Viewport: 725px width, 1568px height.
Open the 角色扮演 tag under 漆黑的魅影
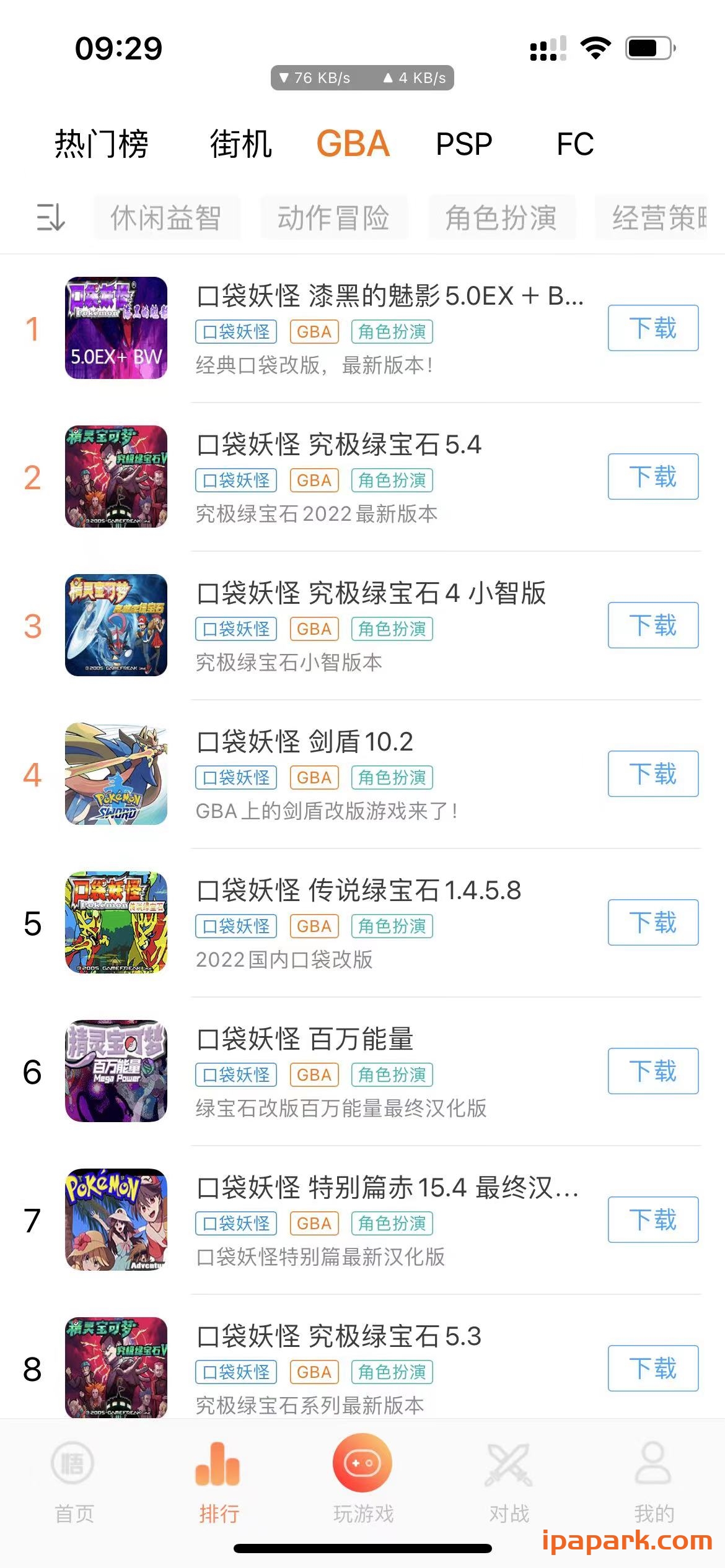click(392, 332)
